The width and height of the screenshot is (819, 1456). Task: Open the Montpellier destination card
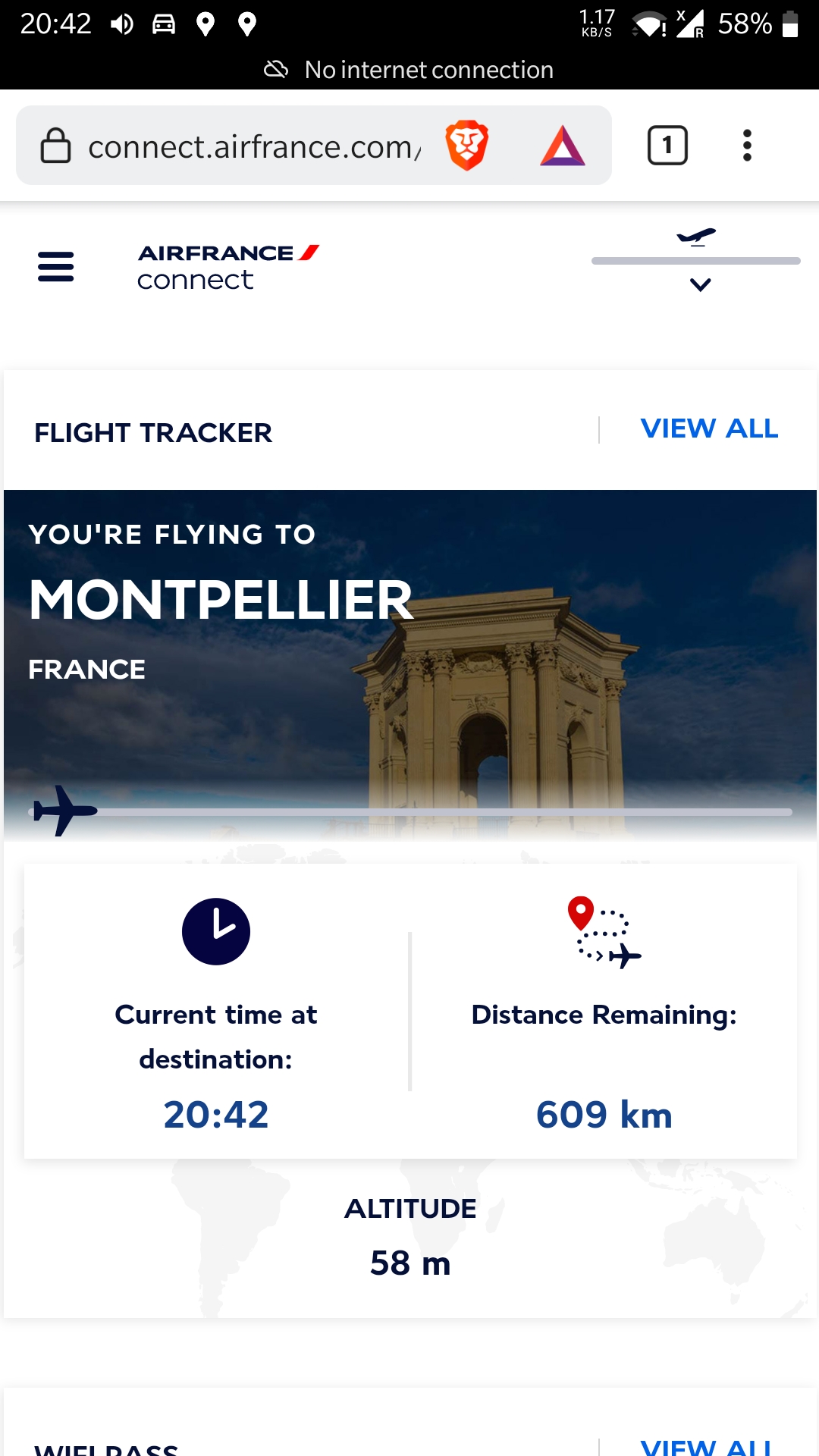click(x=409, y=652)
